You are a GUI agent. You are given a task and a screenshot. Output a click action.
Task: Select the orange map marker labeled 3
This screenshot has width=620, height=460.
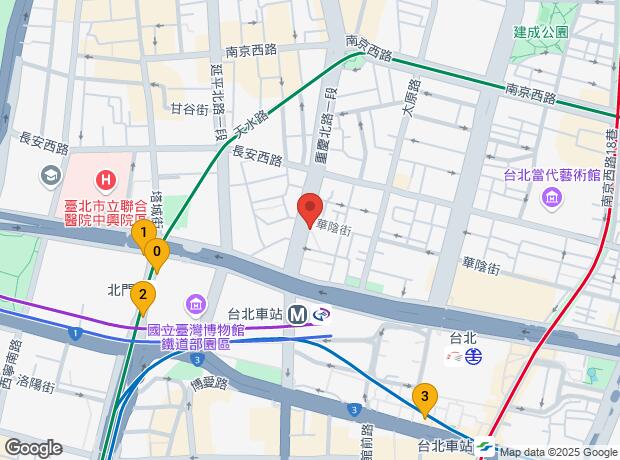[x=425, y=398]
